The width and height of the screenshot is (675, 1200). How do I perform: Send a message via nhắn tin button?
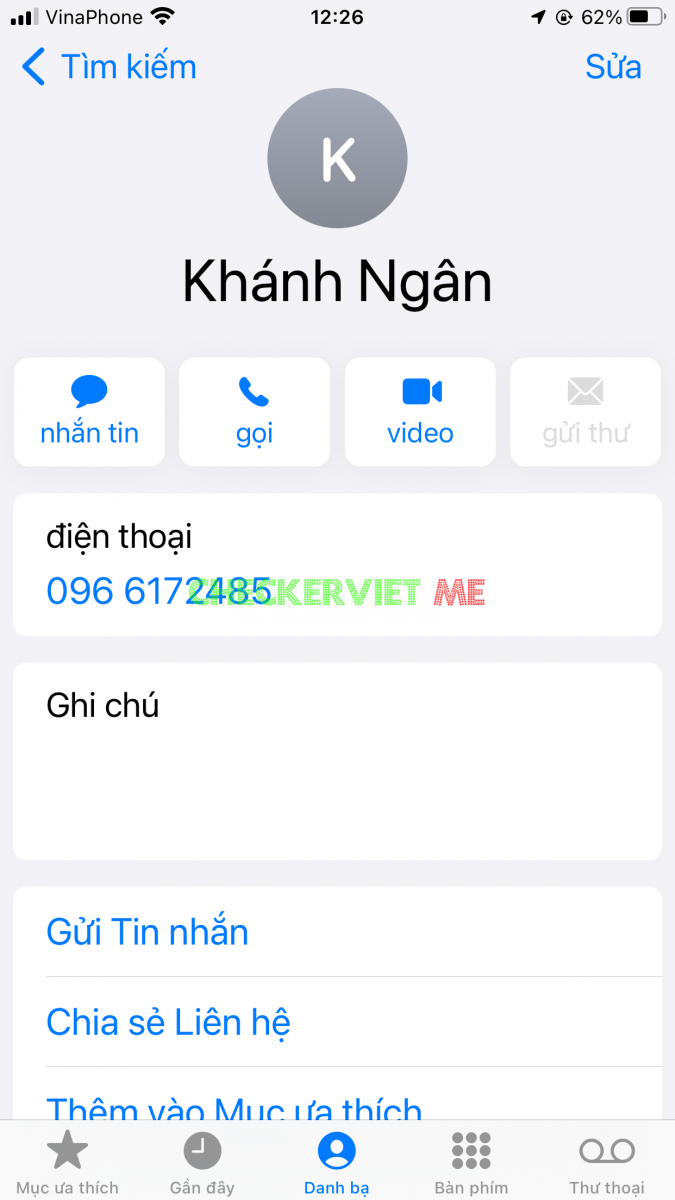point(89,412)
